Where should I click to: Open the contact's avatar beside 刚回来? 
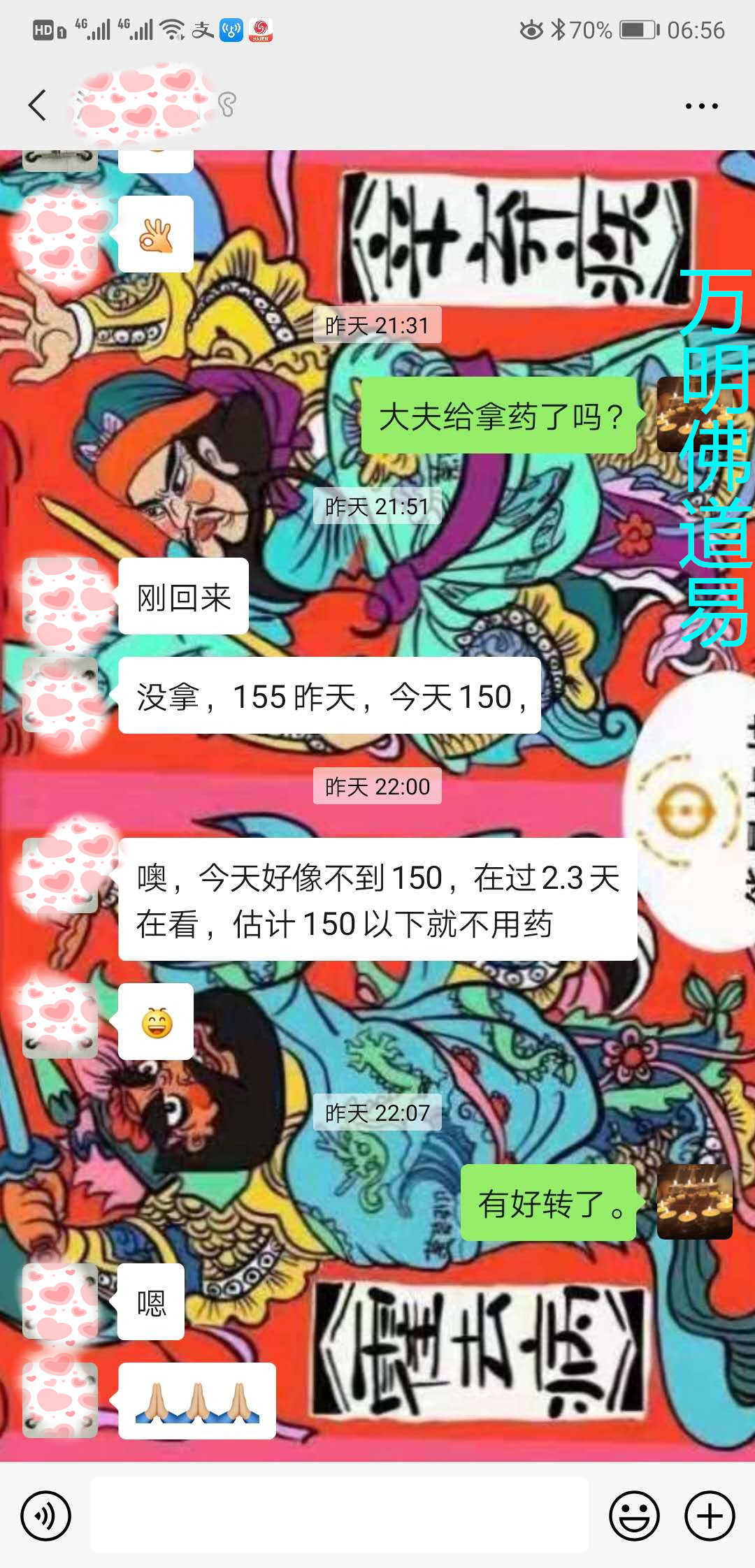click(x=60, y=596)
